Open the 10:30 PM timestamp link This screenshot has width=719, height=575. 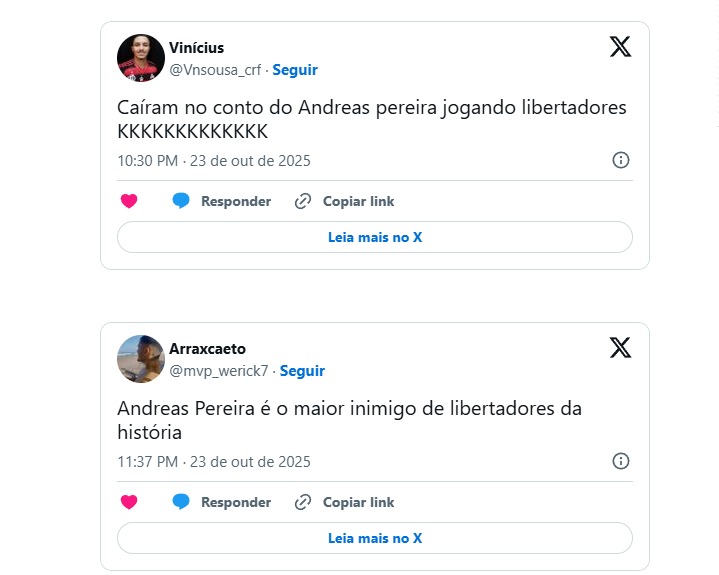pos(214,160)
